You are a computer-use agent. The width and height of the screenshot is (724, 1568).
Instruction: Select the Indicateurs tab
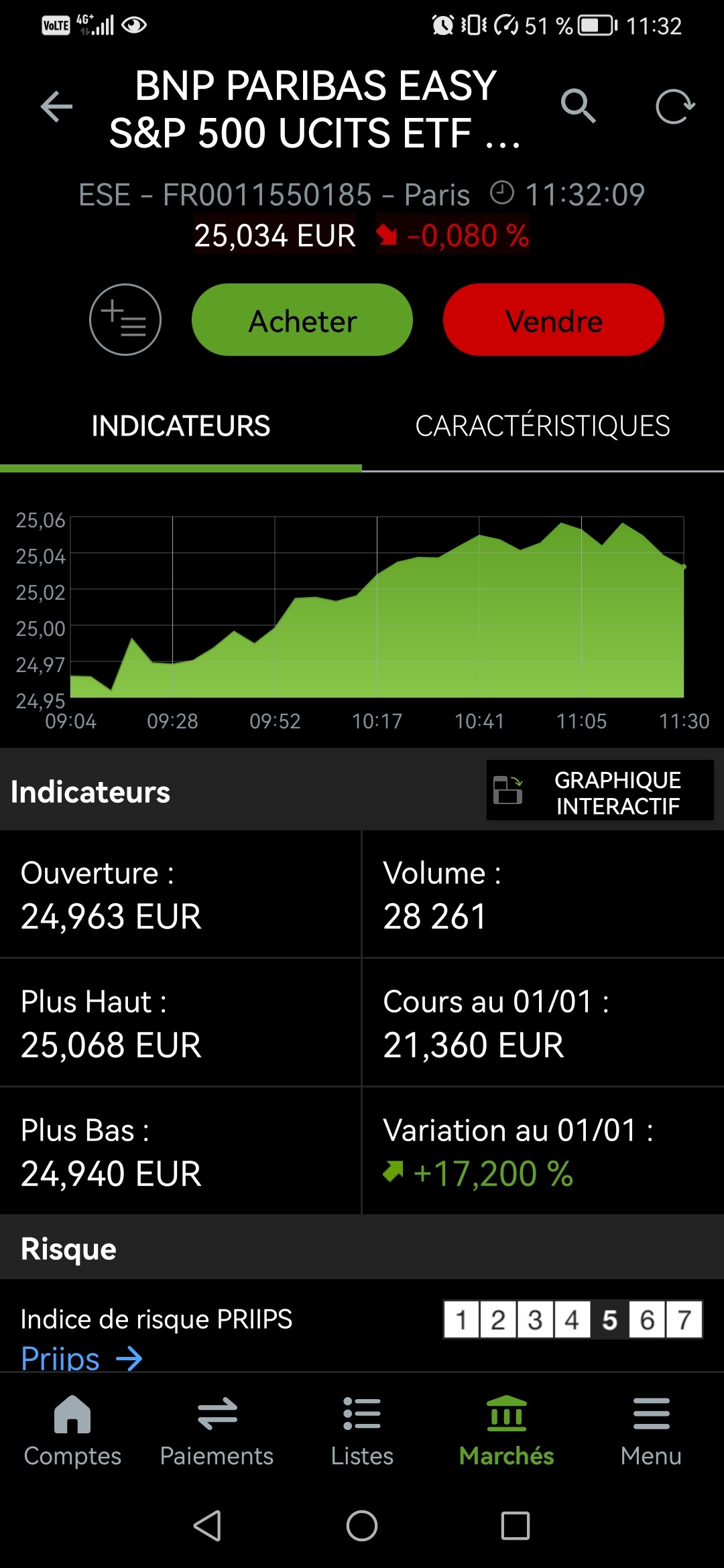coord(181,426)
